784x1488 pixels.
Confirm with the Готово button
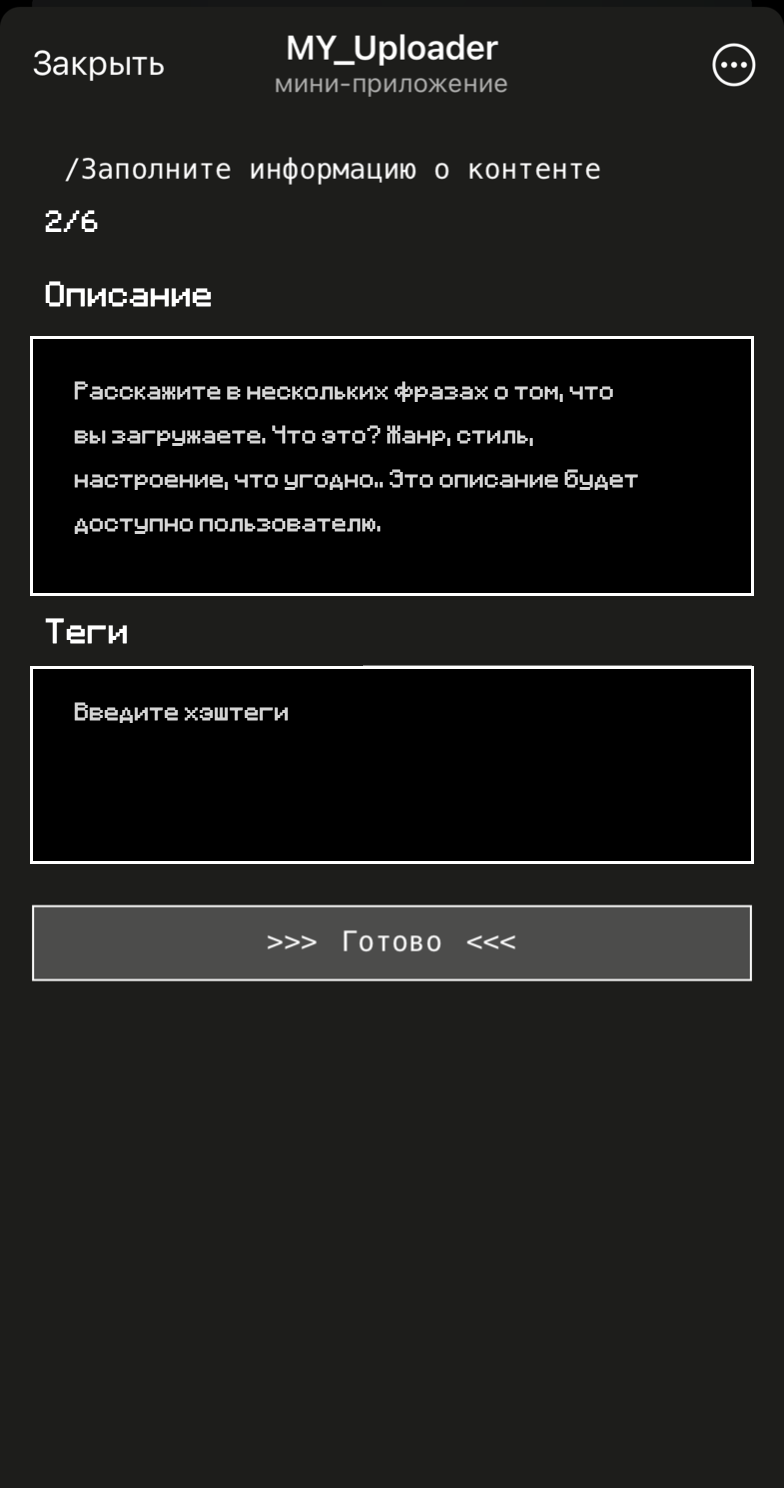(391, 942)
